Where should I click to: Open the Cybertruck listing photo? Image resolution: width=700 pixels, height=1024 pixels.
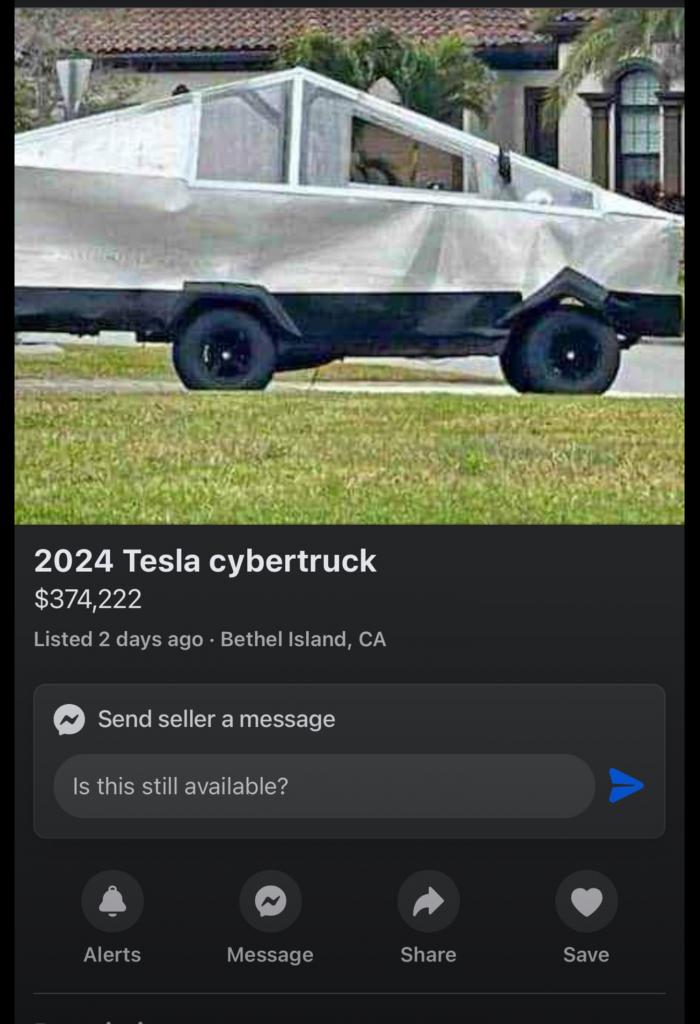point(349,266)
